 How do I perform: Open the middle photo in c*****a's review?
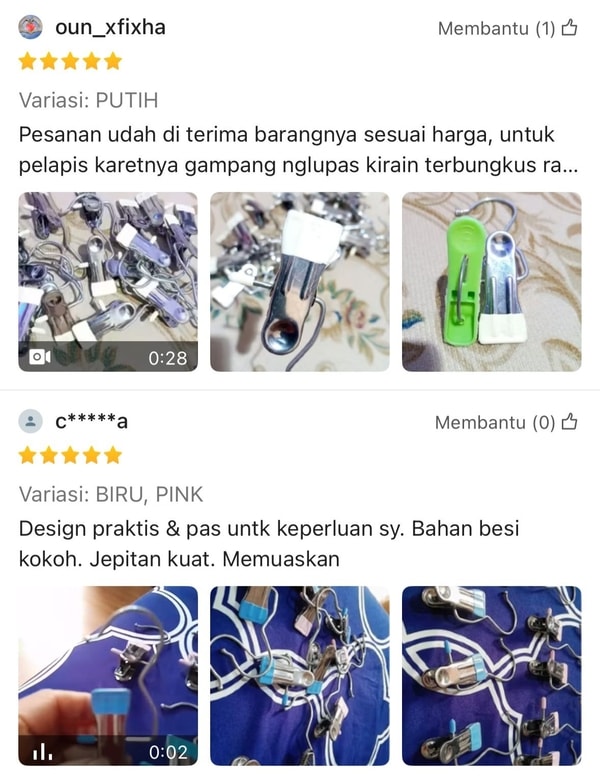299,675
